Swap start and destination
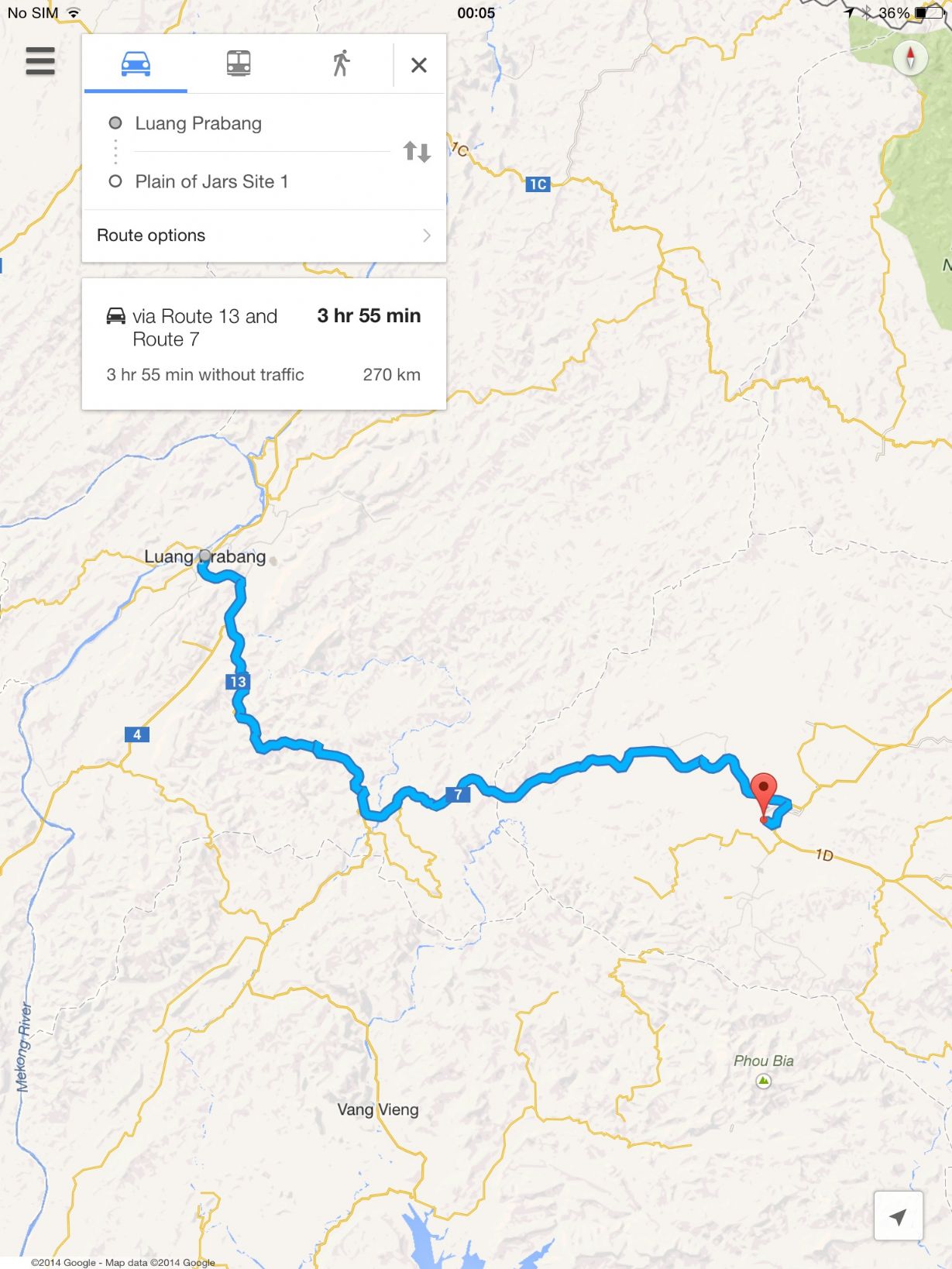The height and width of the screenshot is (1269, 952). click(417, 152)
